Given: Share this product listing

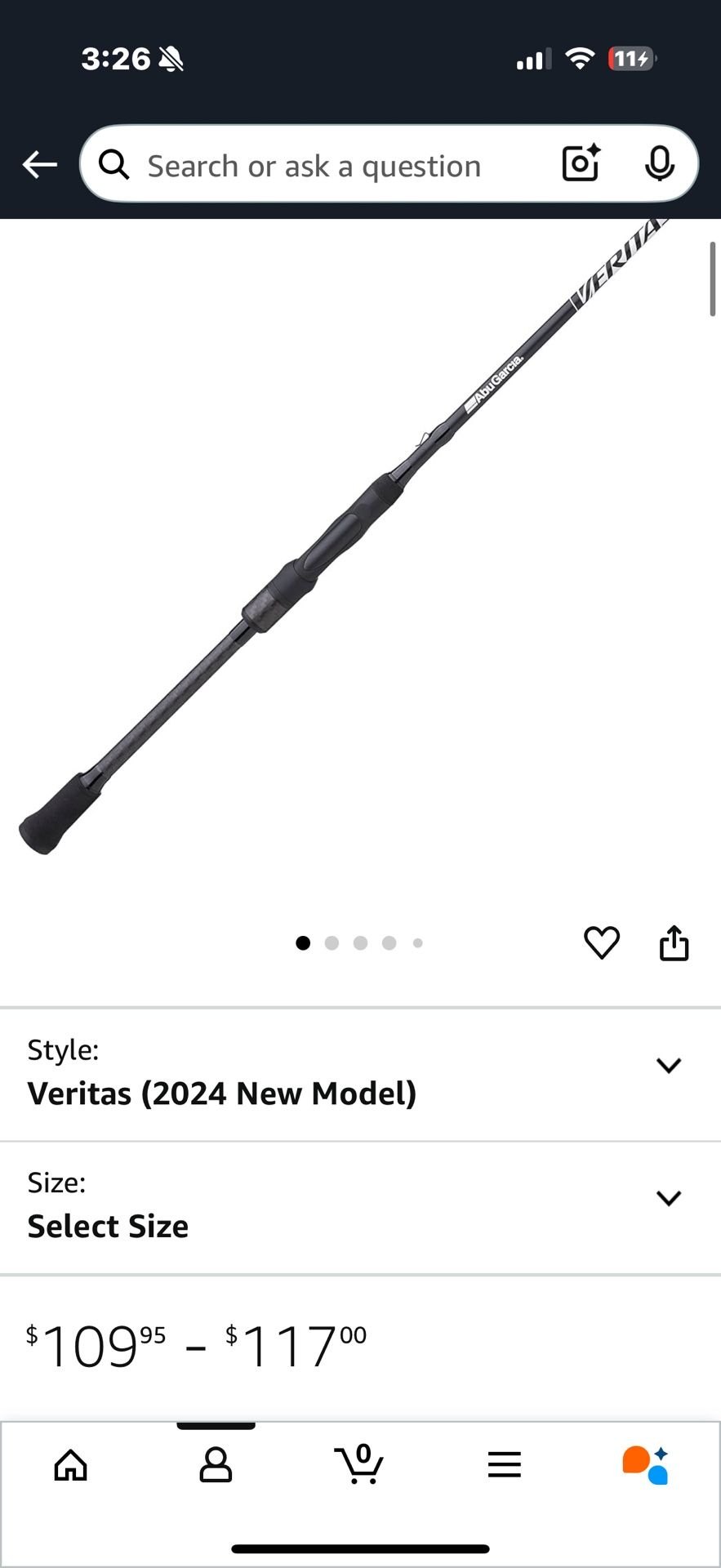Looking at the screenshot, I should [674, 943].
